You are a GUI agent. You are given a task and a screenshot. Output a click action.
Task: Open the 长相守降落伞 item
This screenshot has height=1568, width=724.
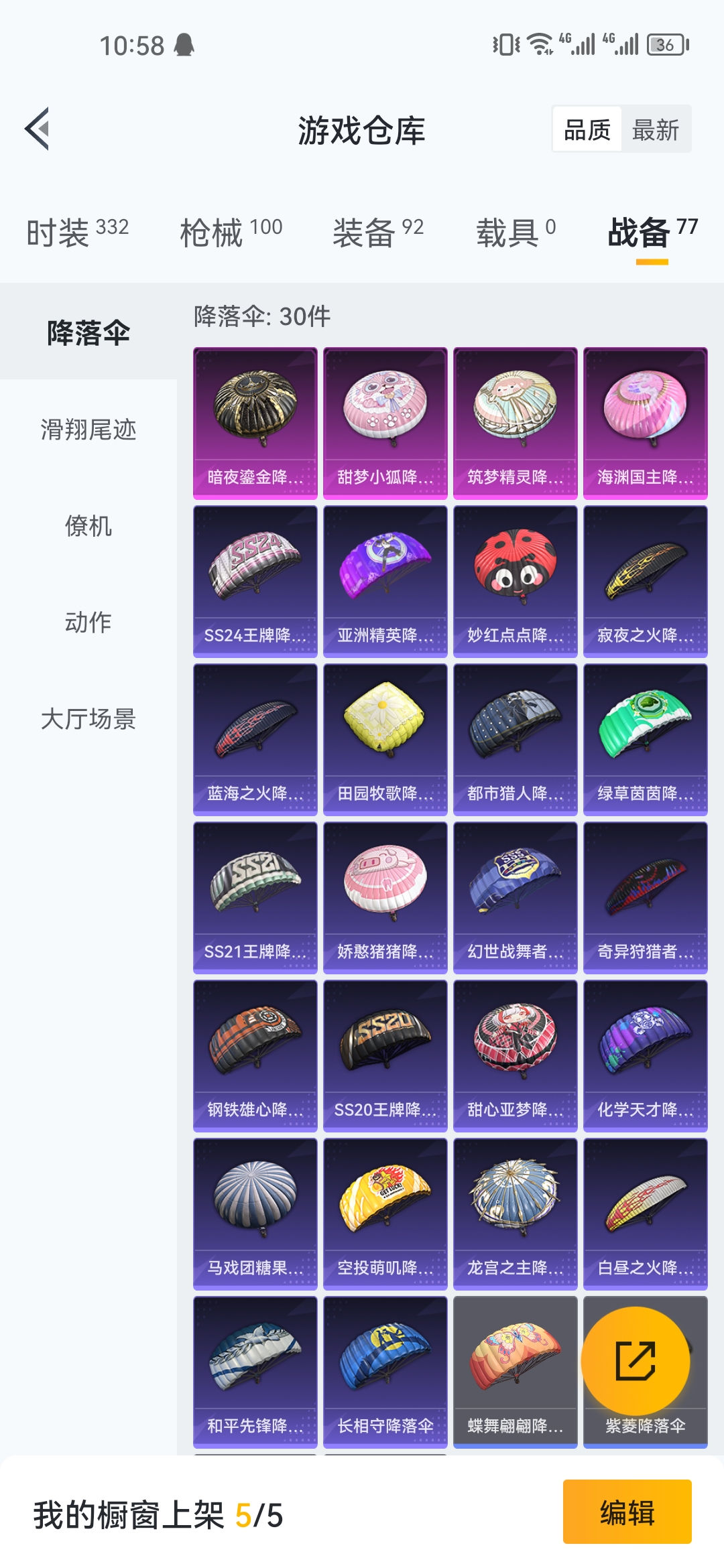pyautogui.click(x=385, y=1371)
